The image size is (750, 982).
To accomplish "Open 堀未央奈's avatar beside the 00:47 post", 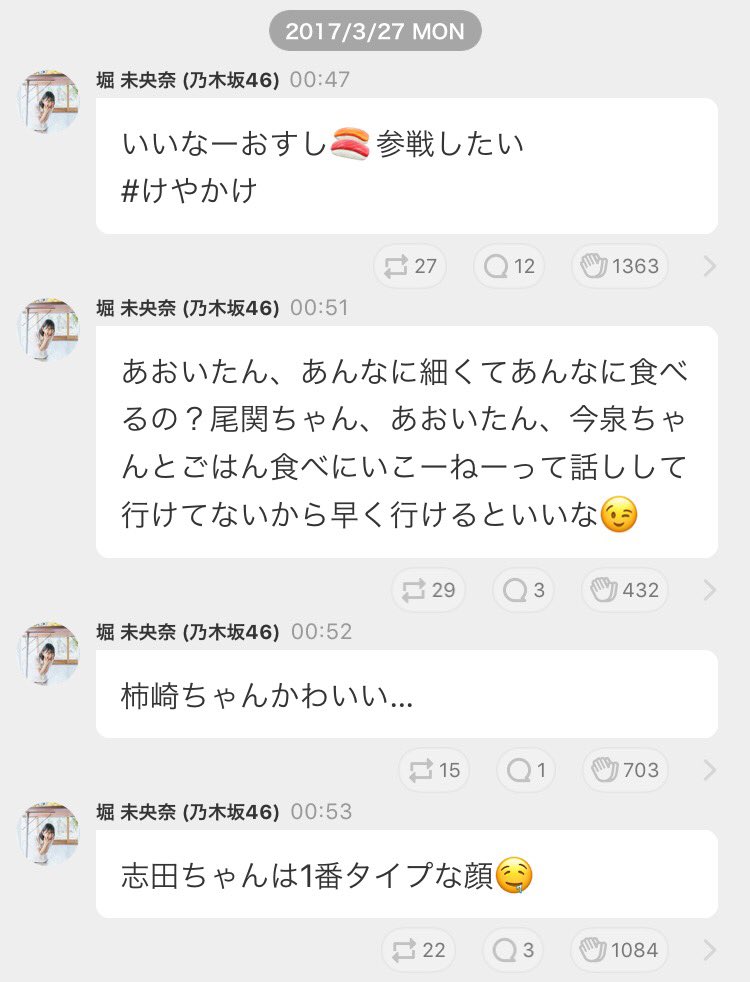I will pyautogui.click(x=49, y=102).
